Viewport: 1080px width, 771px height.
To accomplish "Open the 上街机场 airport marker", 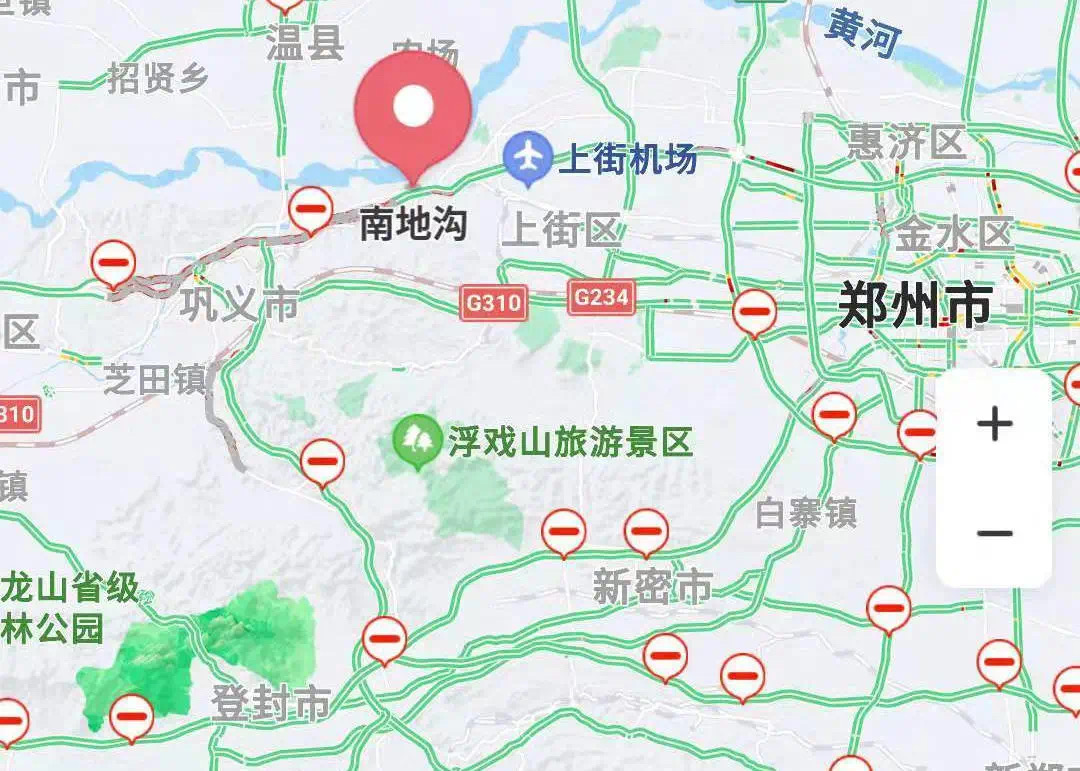I will coord(527,158).
